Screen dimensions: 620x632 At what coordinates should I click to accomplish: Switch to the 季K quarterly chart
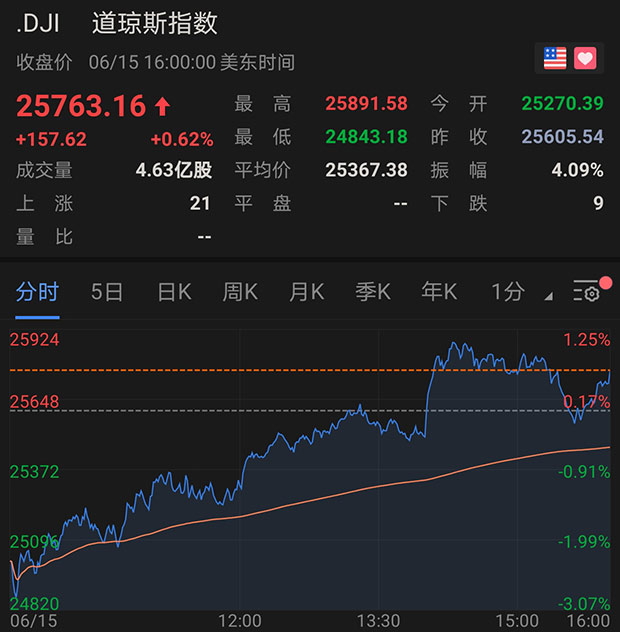[372, 292]
